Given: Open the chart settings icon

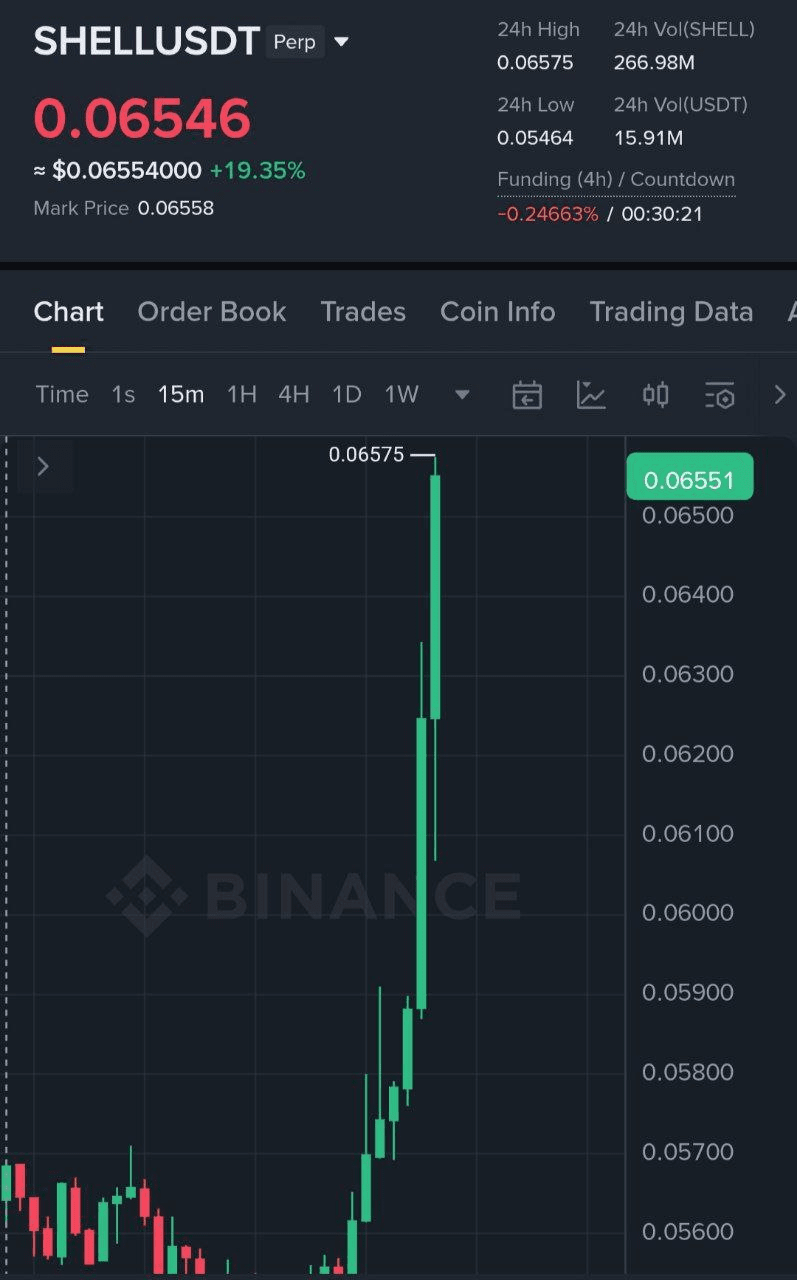Looking at the screenshot, I should click(x=719, y=395).
